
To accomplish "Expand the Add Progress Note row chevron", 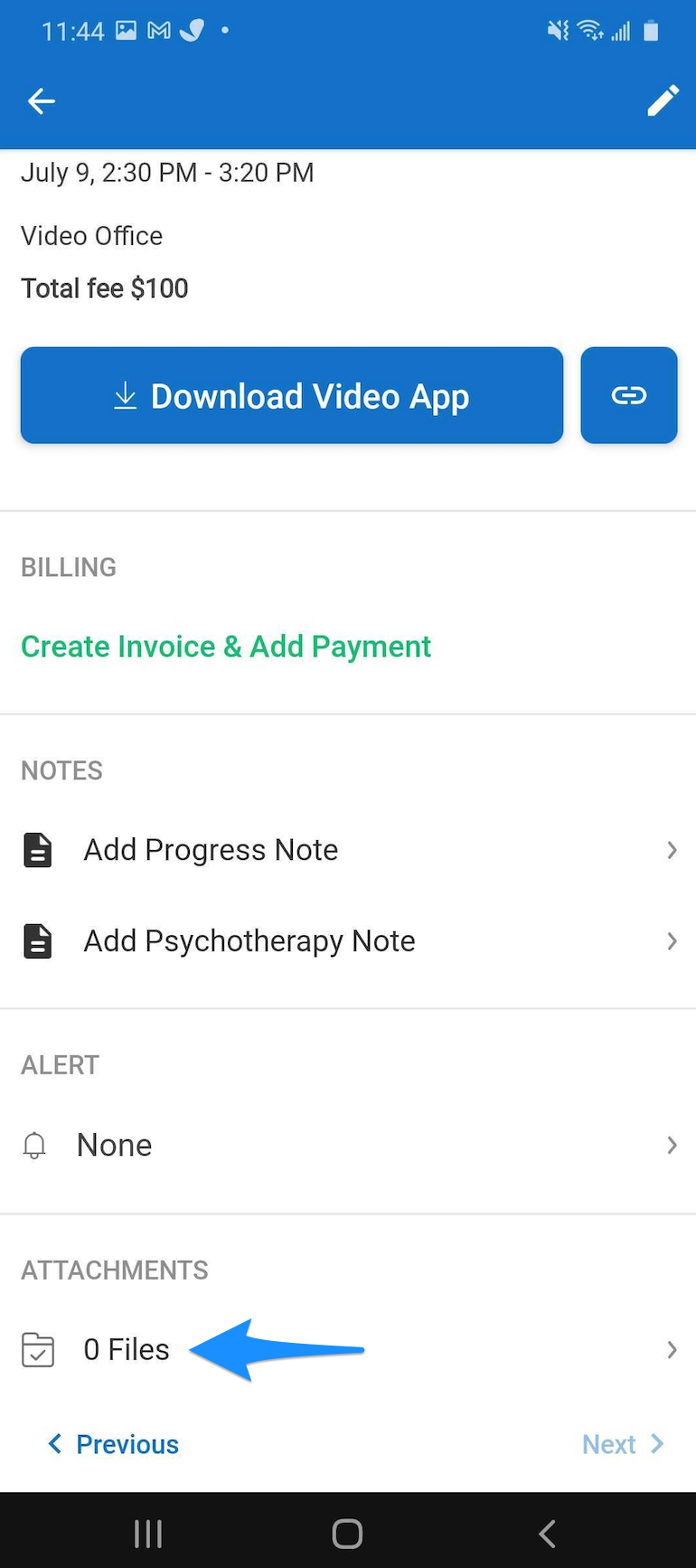I will 671,850.
